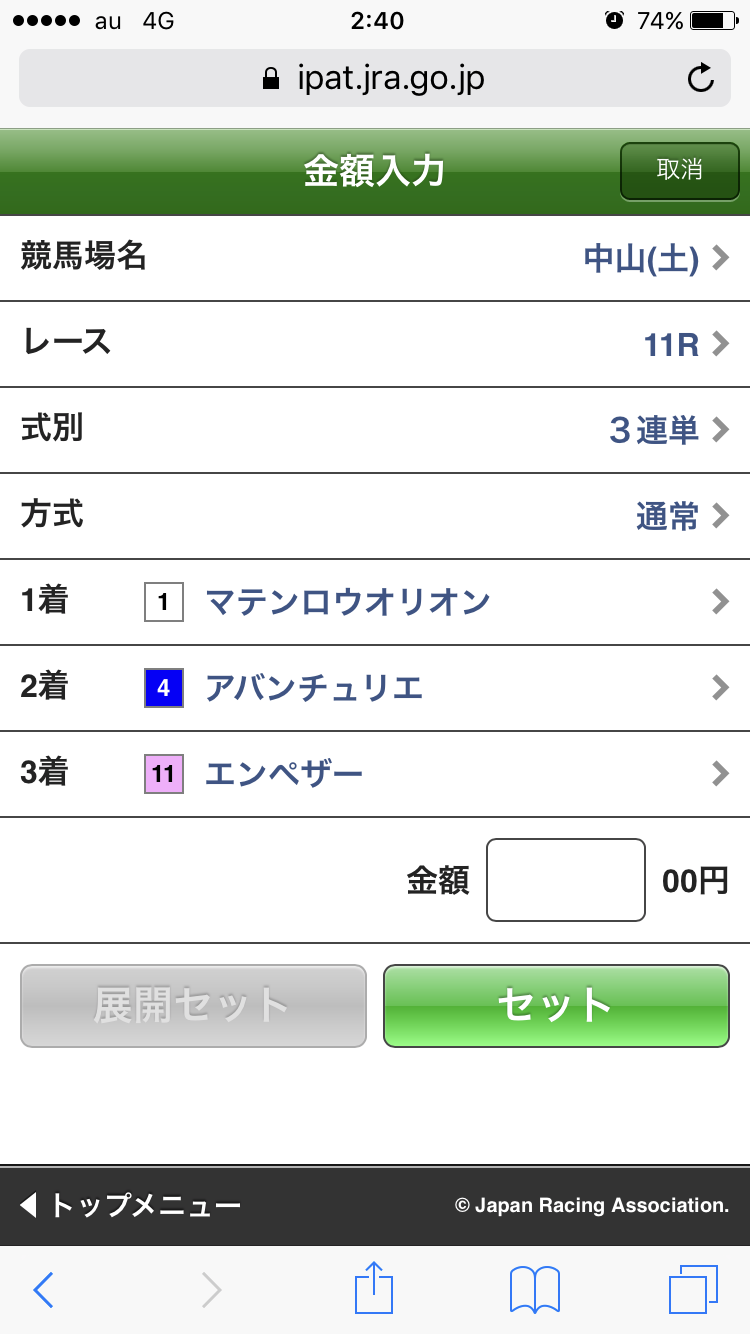Image resolution: width=750 pixels, height=1334 pixels.
Task: Tap the pink number 11 horse badge
Action: point(163,773)
